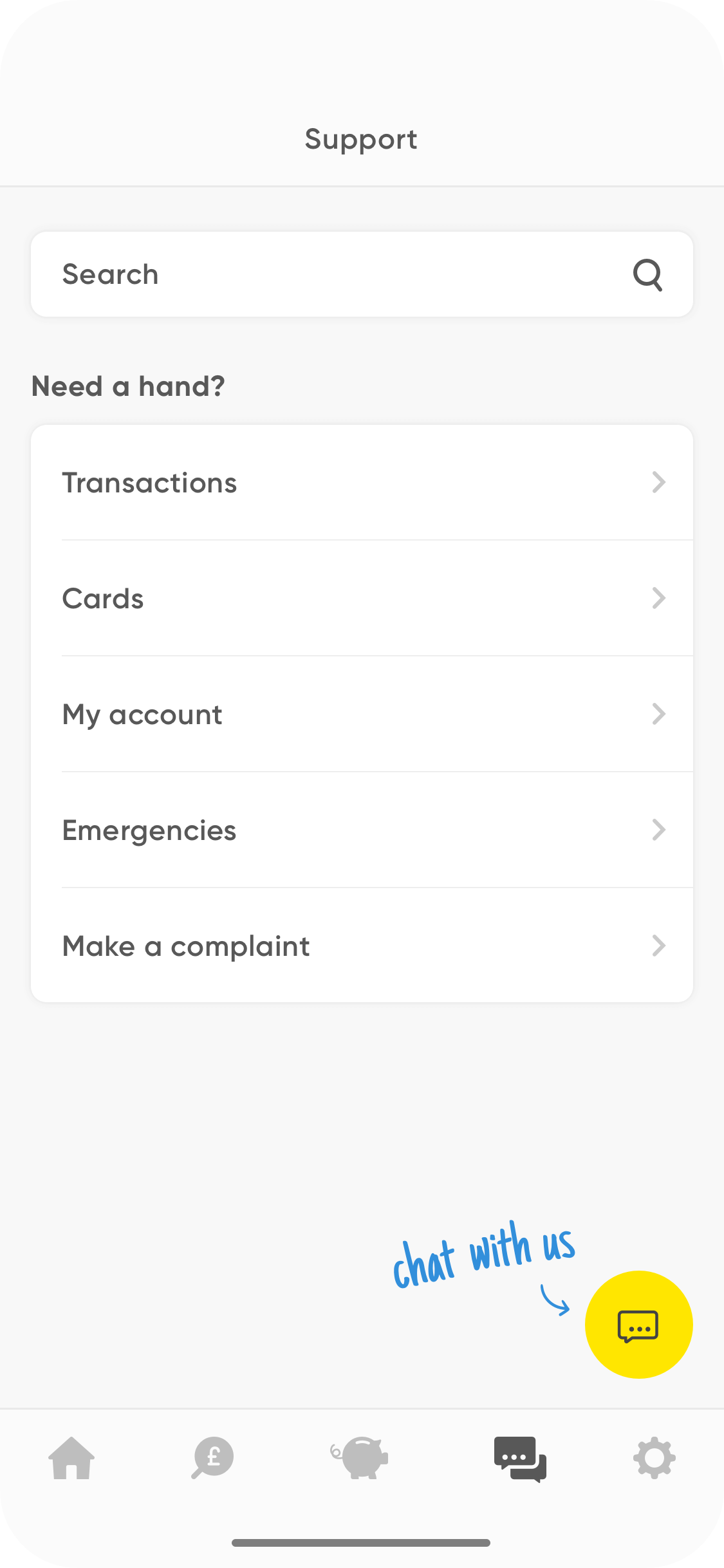Tap the Search help field
The image size is (724, 1568).
[x=362, y=274]
